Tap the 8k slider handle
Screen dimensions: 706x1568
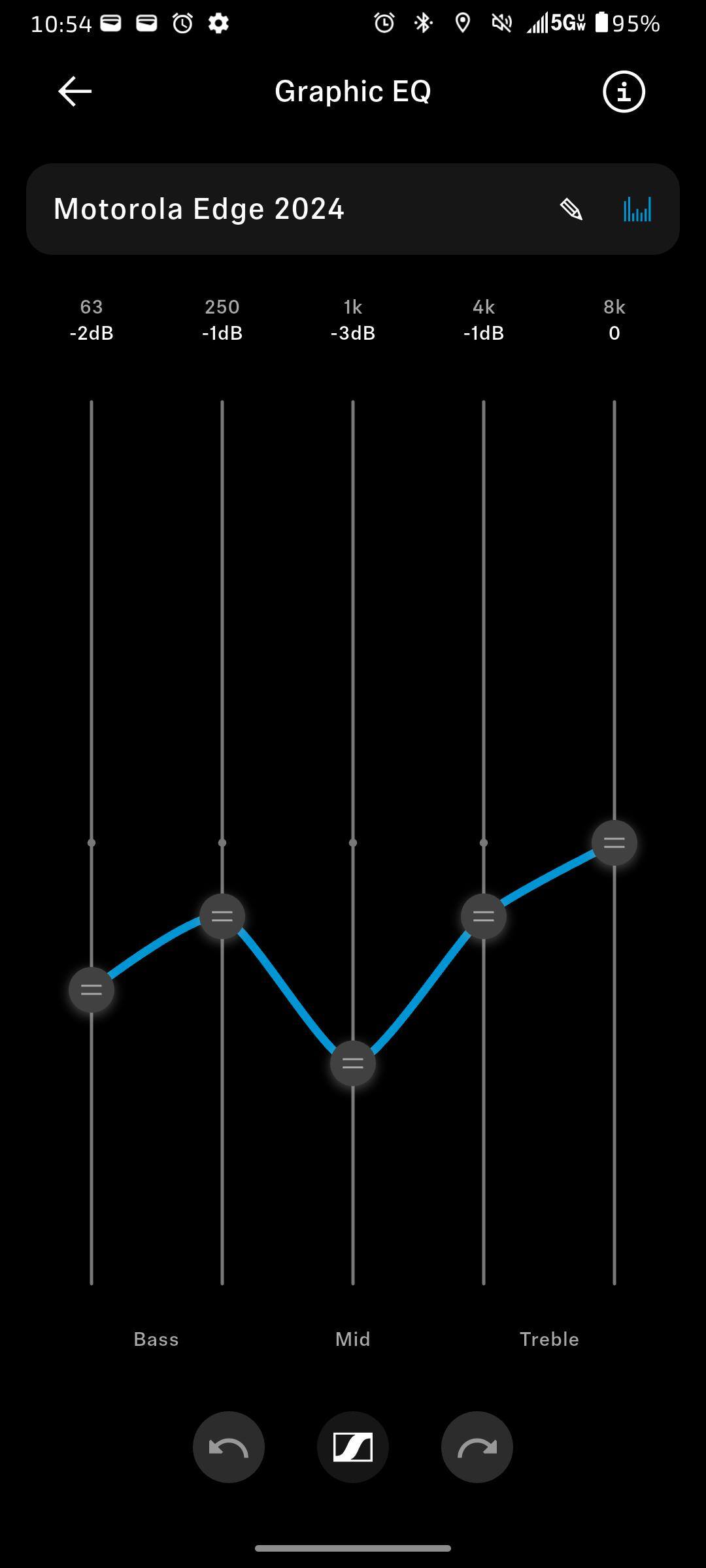[x=614, y=843]
